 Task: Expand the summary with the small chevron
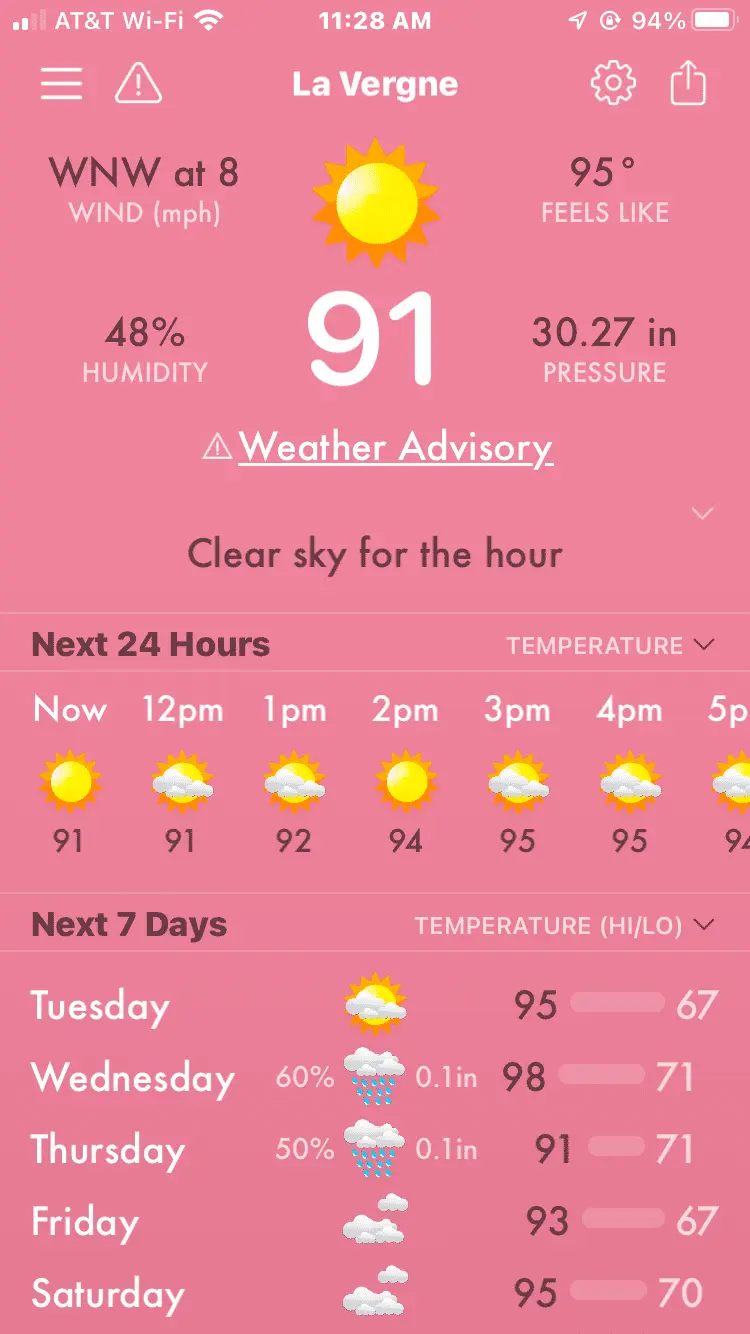click(x=703, y=513)
